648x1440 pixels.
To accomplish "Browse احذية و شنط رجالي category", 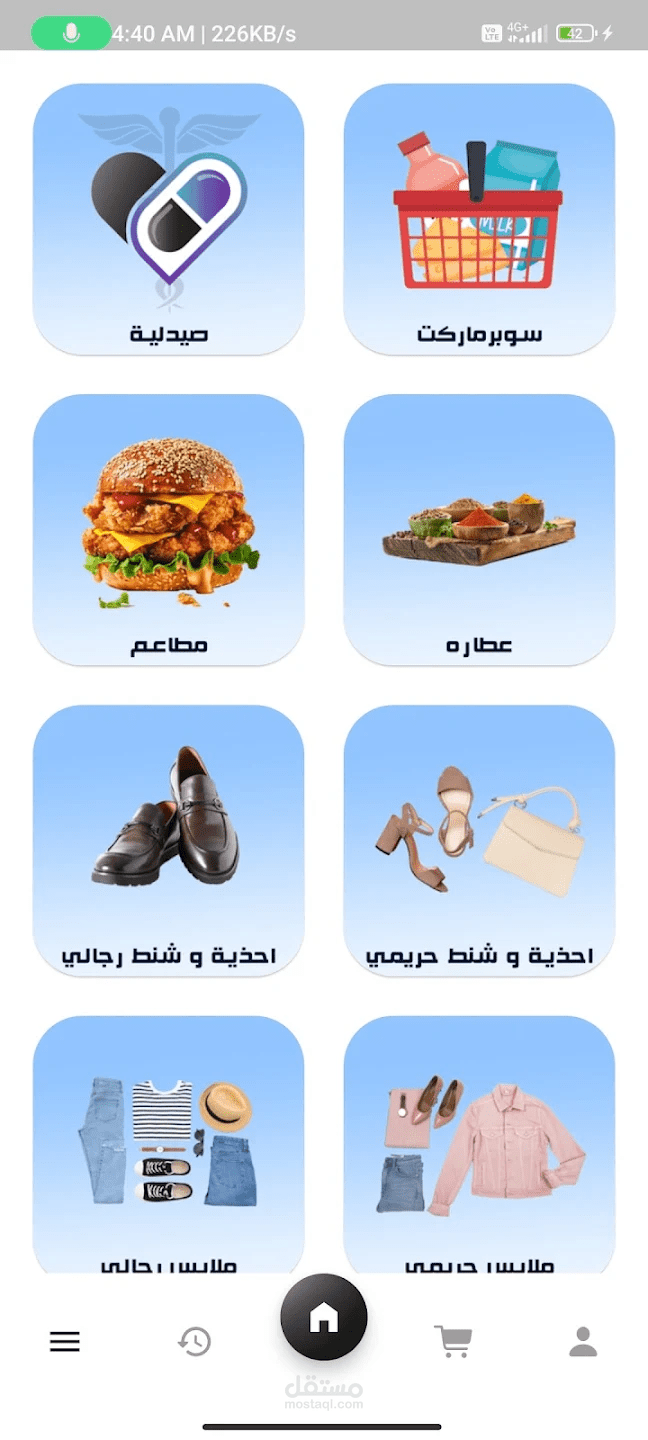I will (168, 840).
